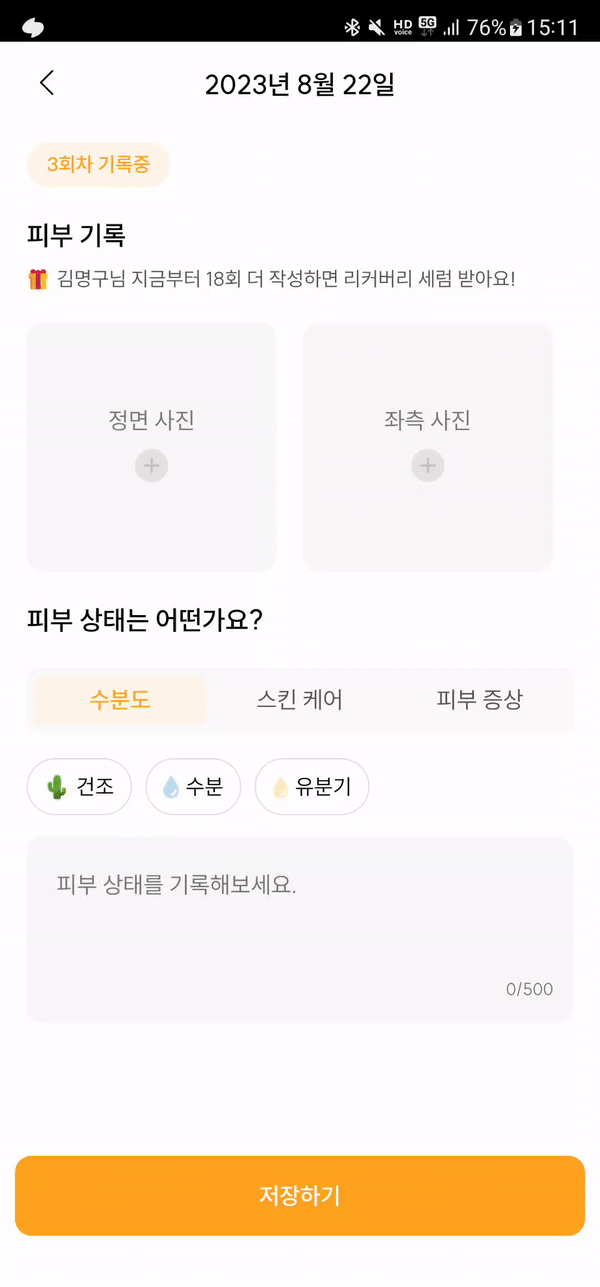
Task: Switch to the 수분도 tab
Action: (120, 700)
